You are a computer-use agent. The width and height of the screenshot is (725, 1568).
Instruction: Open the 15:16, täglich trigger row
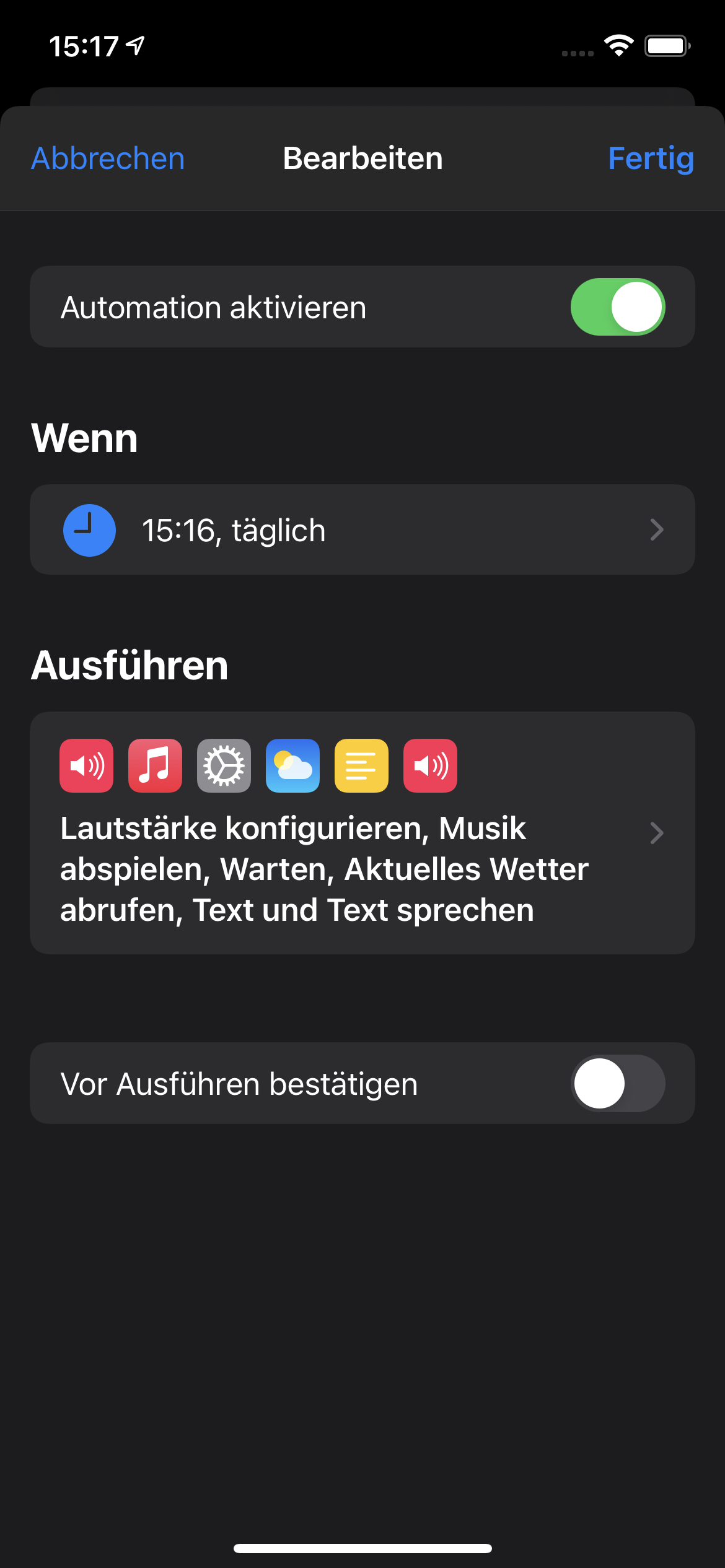[x=362, y=530]
